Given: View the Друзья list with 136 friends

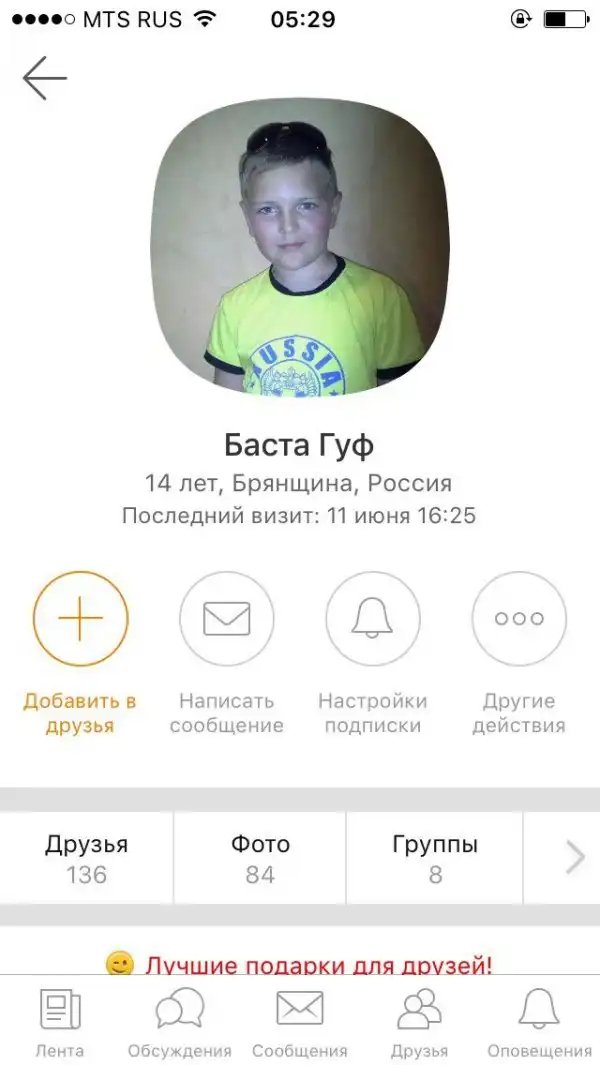Looking at the screenshot, I should 86,859.
